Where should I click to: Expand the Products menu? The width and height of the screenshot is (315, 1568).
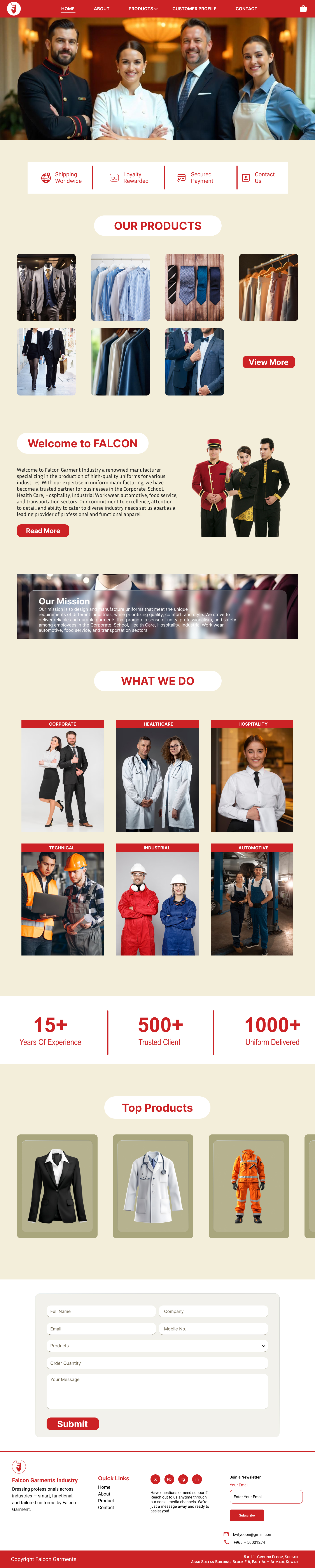tap(142, 9)
